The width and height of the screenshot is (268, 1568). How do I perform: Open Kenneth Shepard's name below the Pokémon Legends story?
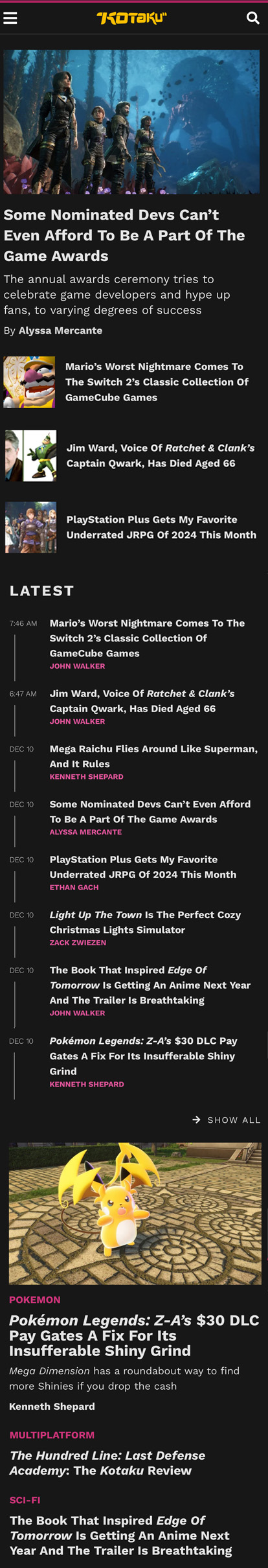52,1407
